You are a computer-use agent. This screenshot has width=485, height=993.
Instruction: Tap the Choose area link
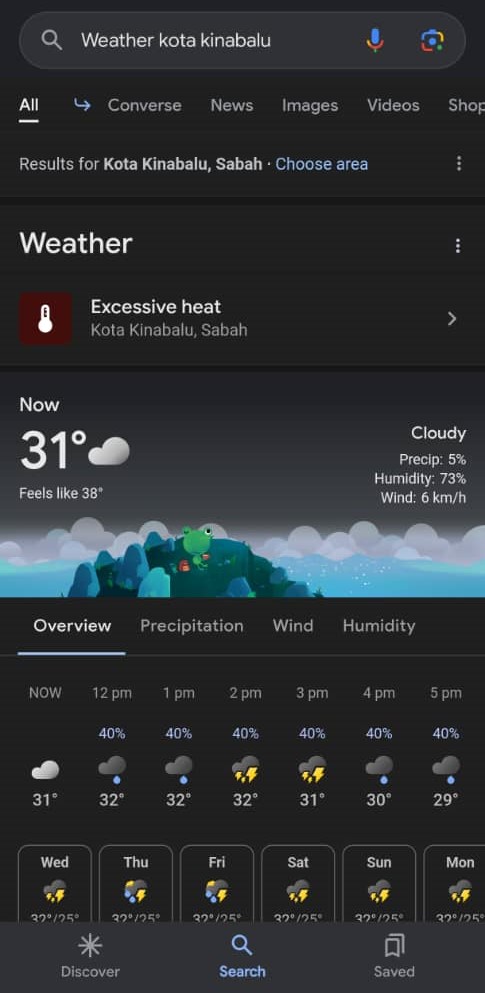[x=322, y=164]
